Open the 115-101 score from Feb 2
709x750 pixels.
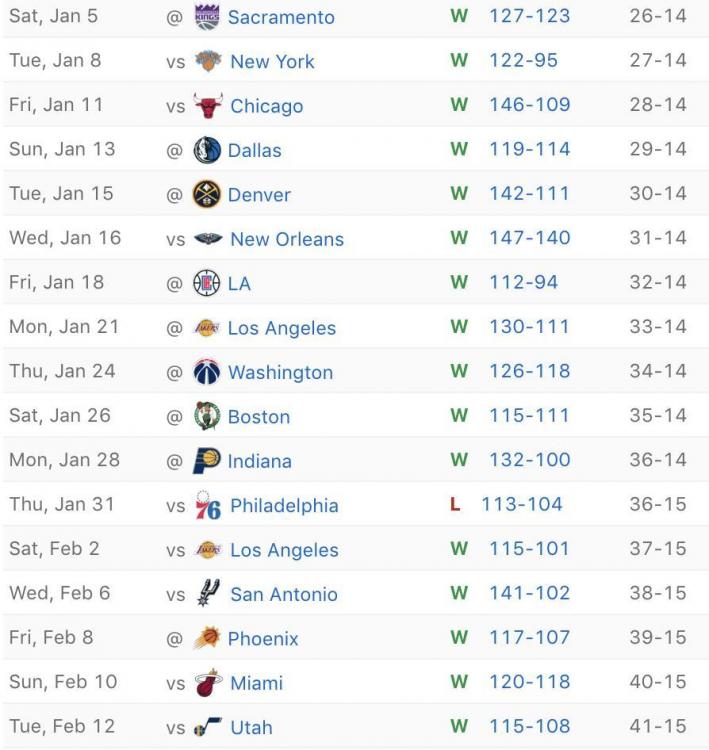529,549
